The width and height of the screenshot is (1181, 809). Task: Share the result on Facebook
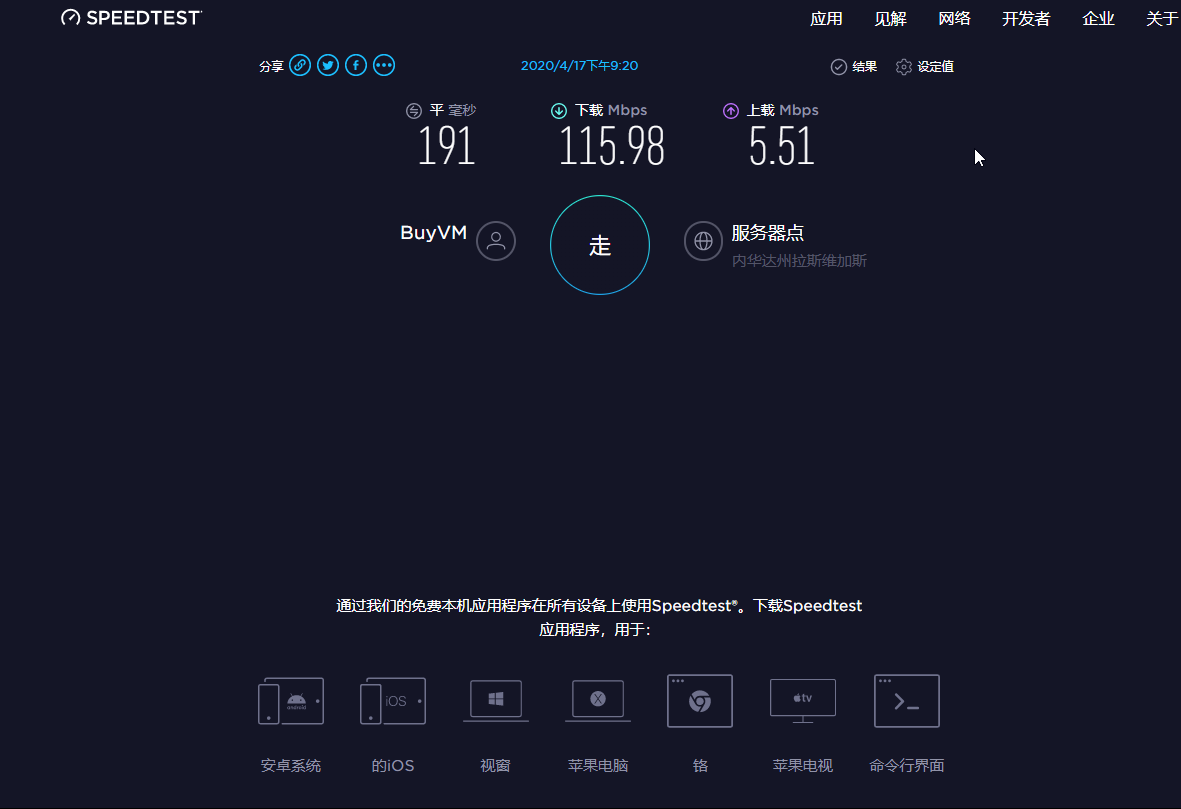pyautogui.click(x=356, y=66)
